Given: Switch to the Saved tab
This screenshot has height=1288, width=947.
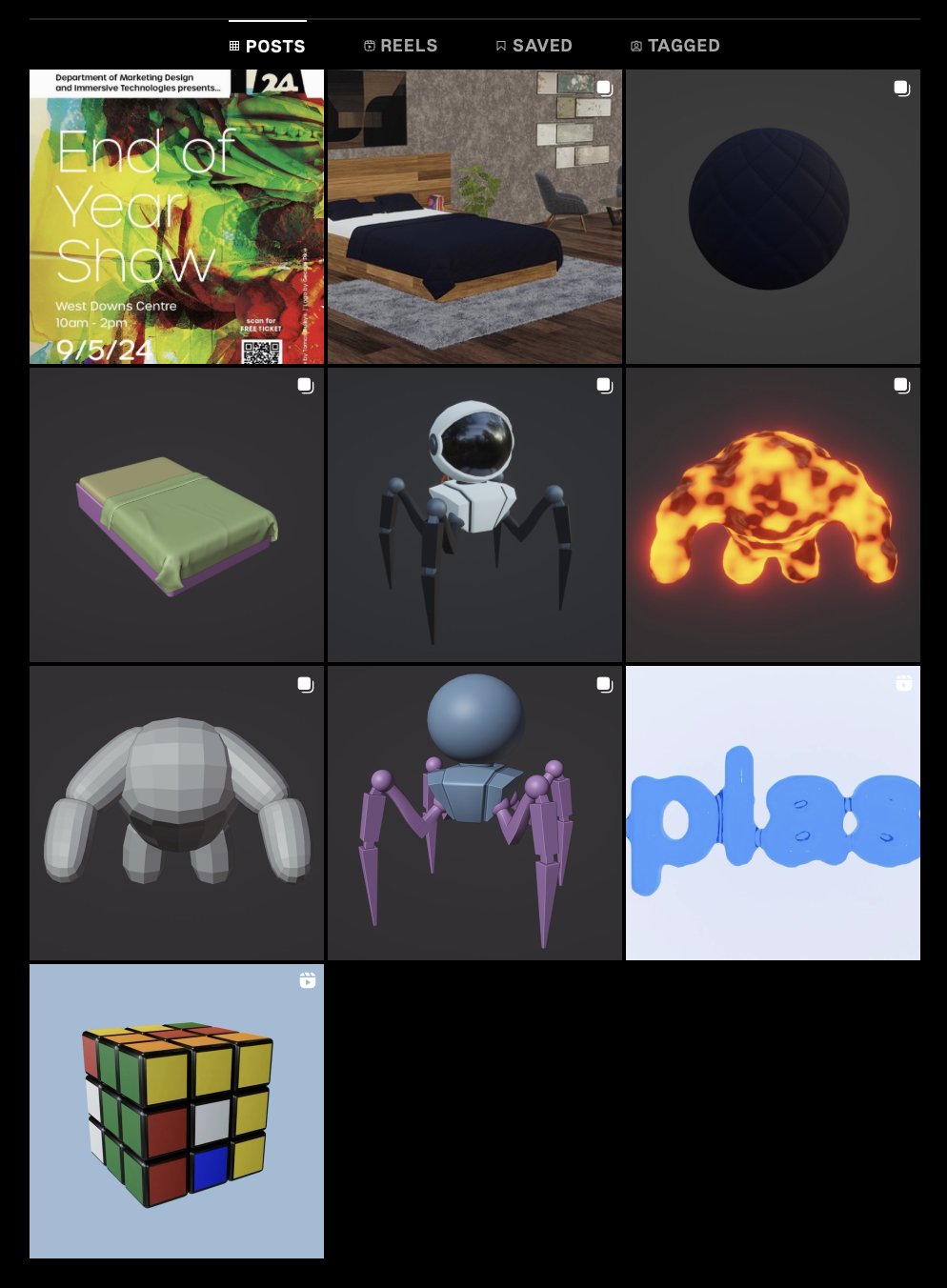Looking at the screenshot, I should pyautogui.click(x=534, y=46).
